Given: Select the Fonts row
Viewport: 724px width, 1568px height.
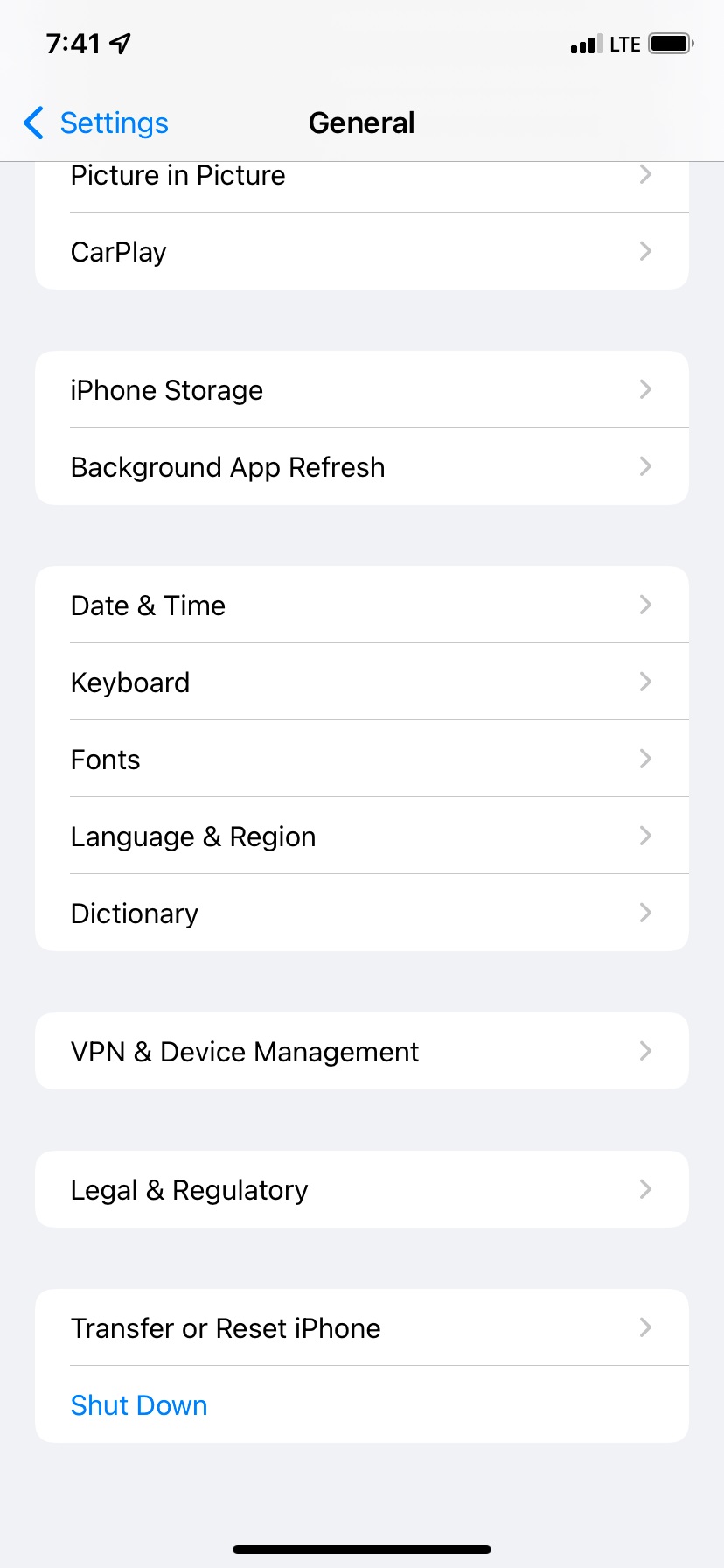Looking at the screenshot, I should point(362,759).
